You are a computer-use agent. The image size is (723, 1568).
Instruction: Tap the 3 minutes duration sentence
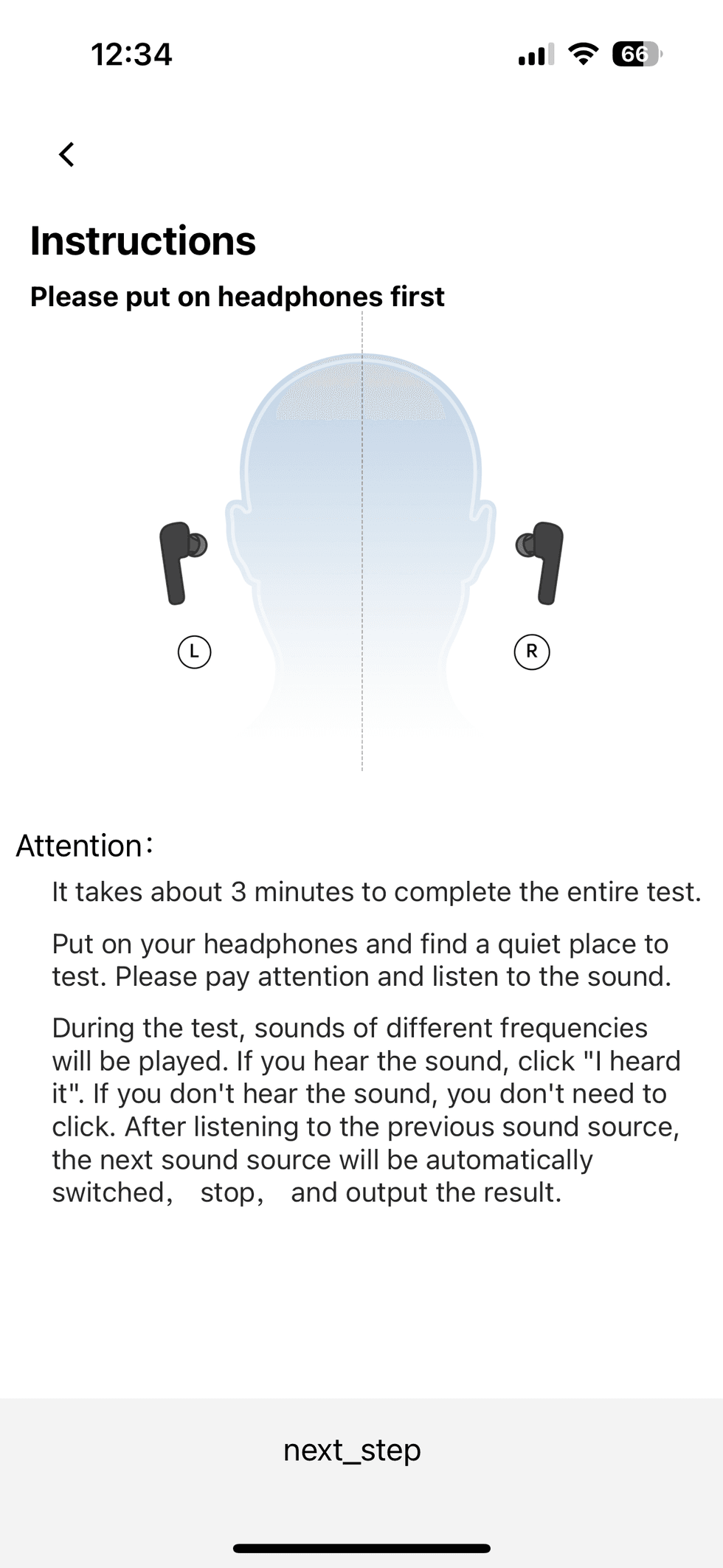(374, 891)
